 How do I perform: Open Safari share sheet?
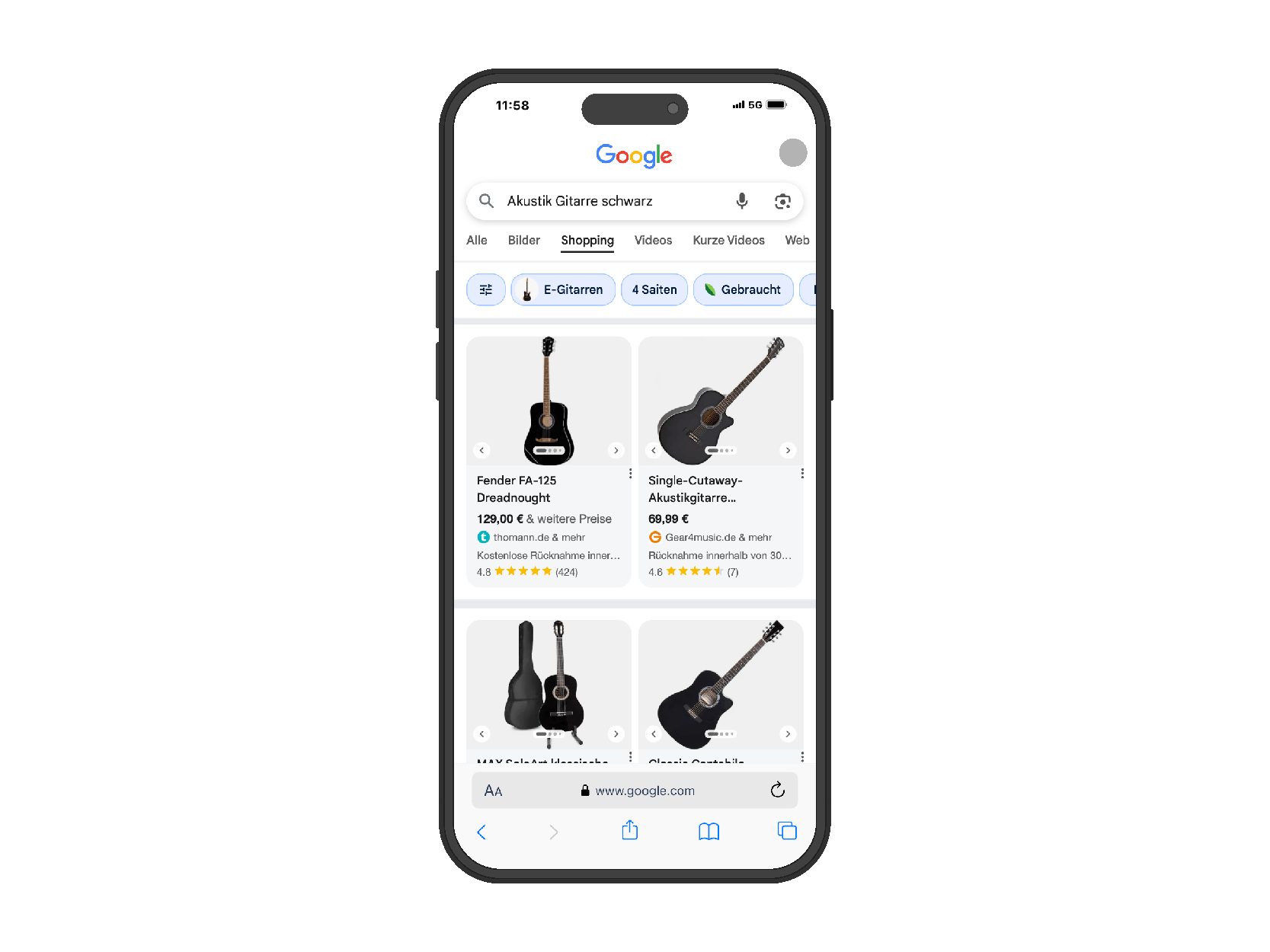(x=630, y=831)
